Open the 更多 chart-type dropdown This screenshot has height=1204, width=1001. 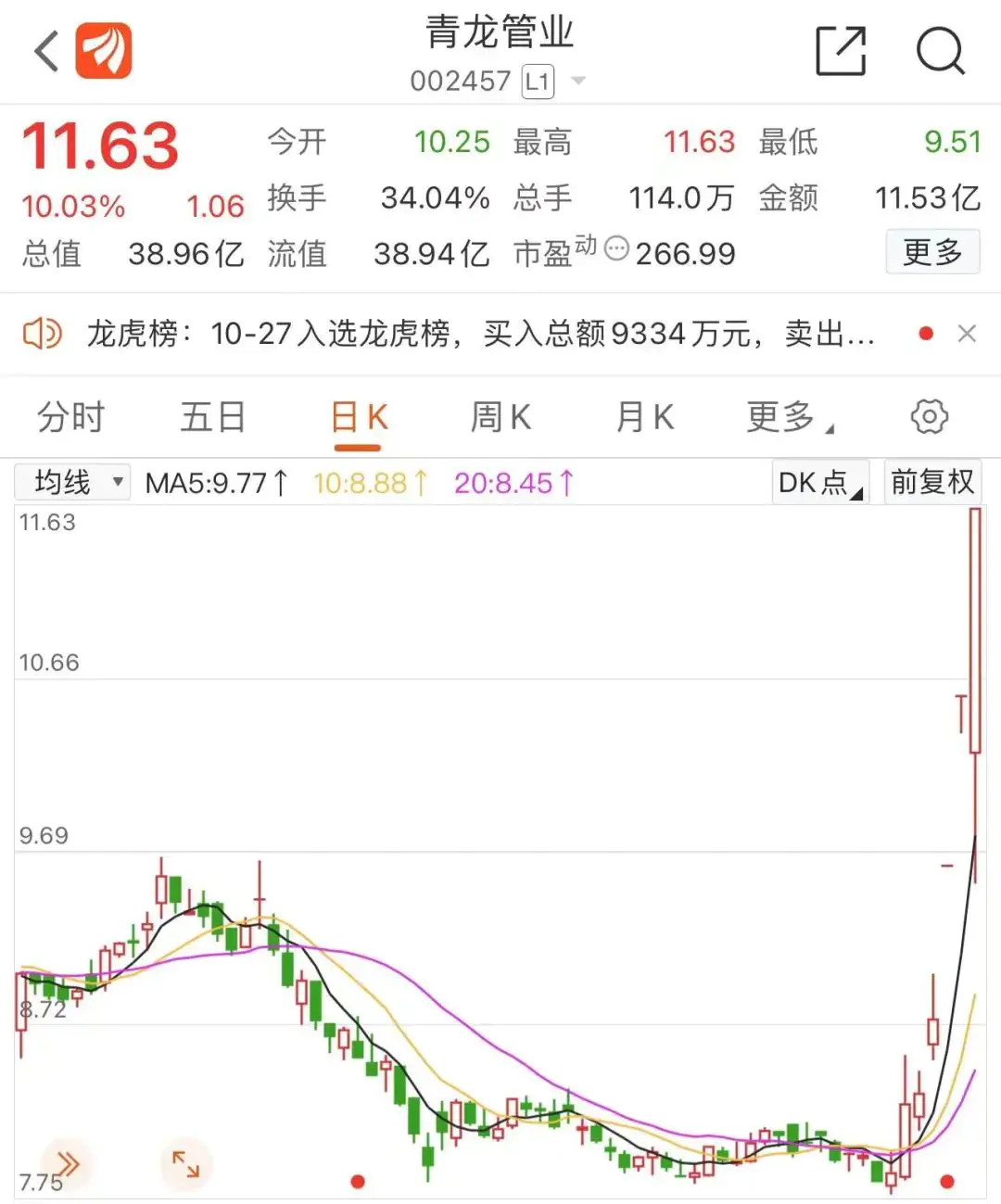click(781, 417)
